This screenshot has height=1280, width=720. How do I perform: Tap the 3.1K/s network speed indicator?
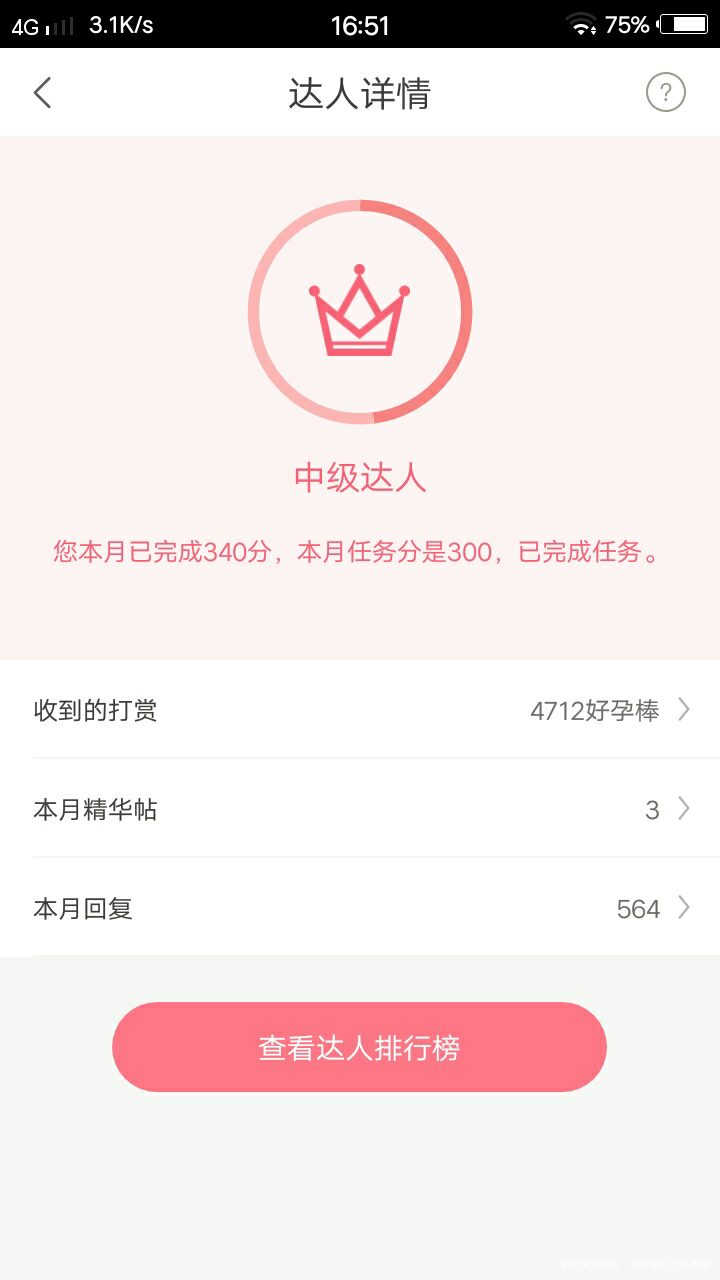pyautogui.click(x=120, y=24)
